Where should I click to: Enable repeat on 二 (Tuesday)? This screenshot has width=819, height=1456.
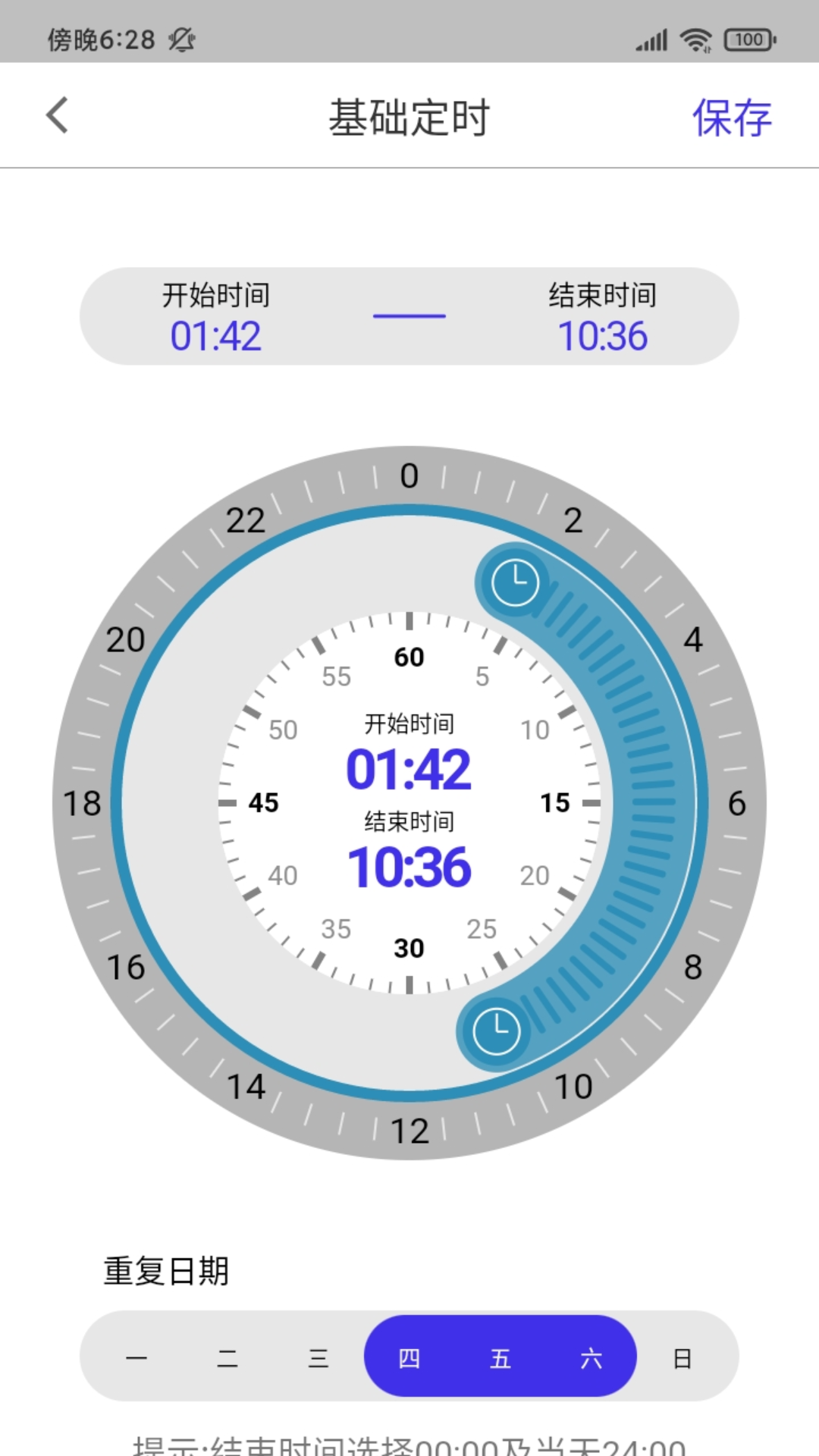[x=227, y=1357]
